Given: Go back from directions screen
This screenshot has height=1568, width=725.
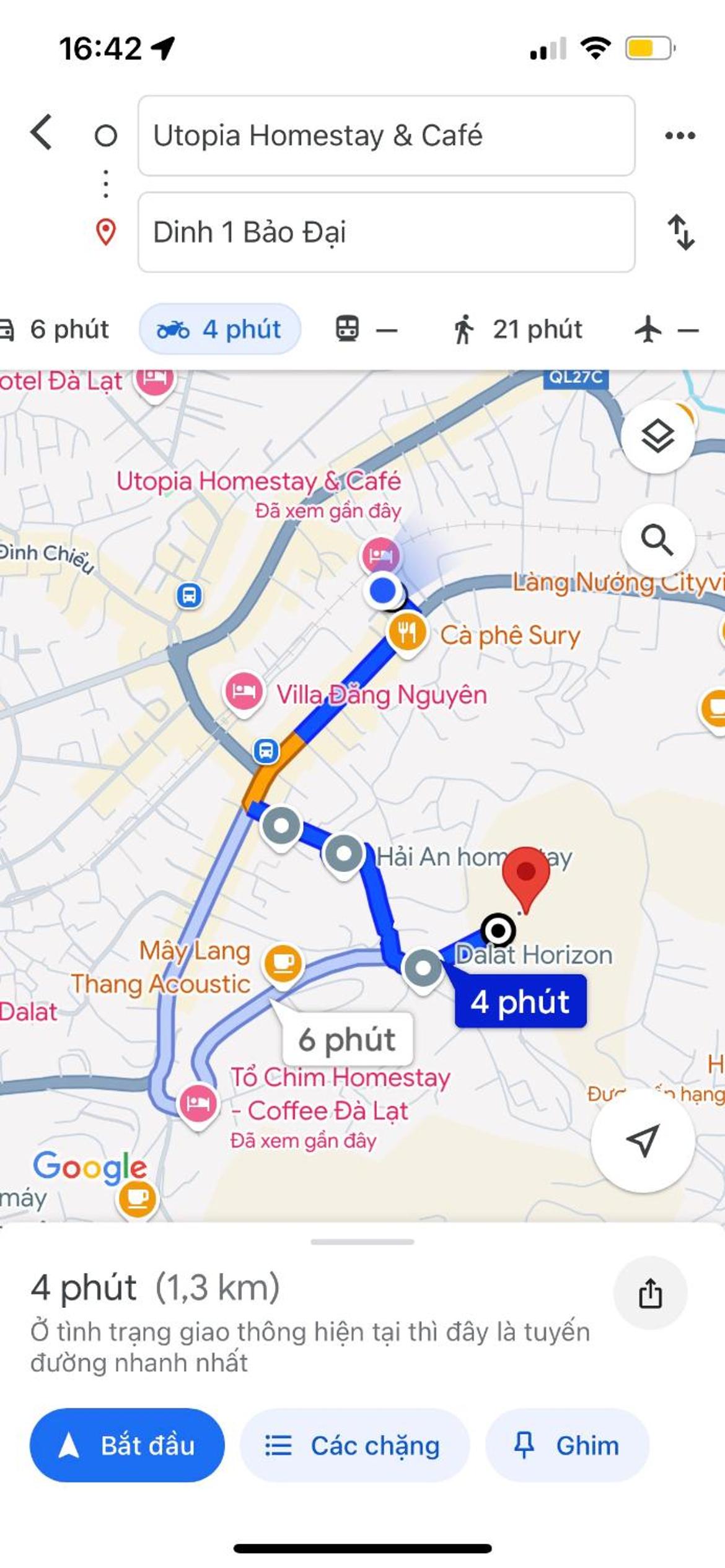Looking at the screenshot, I should coord(41,133).
